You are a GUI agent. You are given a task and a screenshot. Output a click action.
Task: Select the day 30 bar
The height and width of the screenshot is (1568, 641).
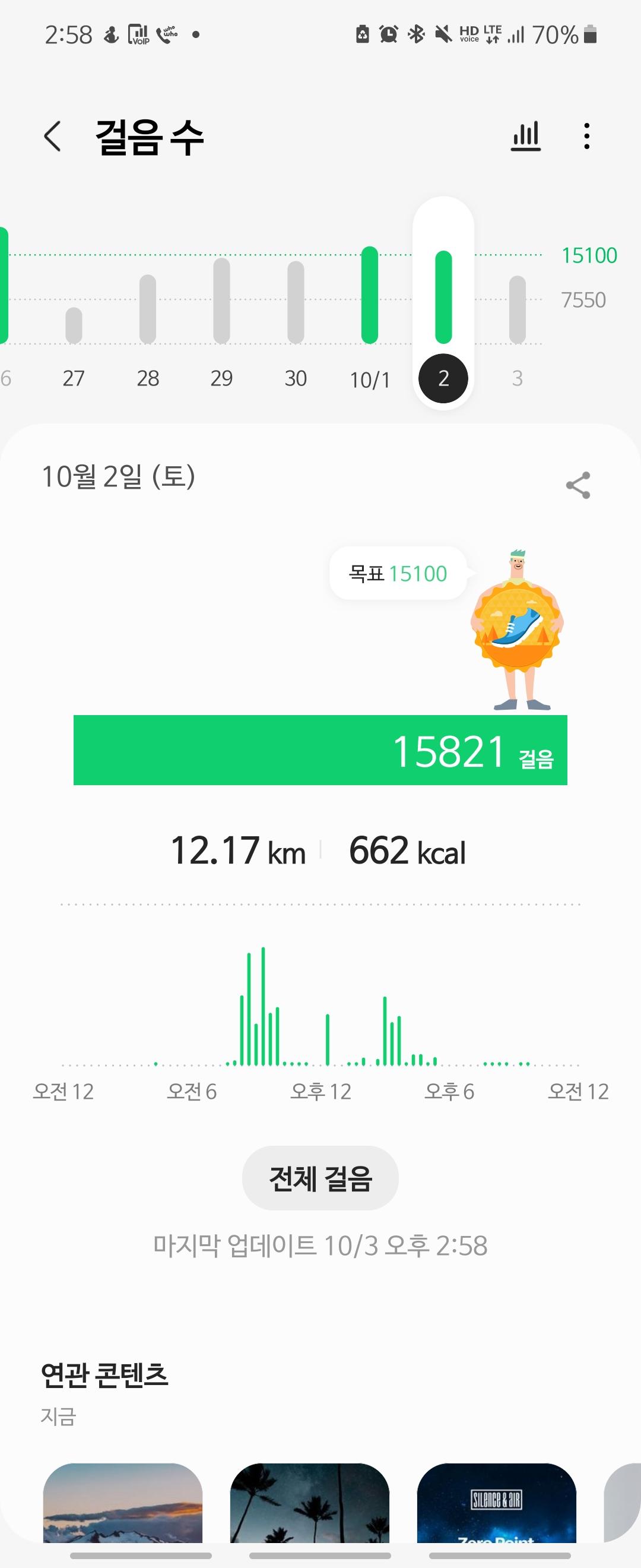(296, 302)
